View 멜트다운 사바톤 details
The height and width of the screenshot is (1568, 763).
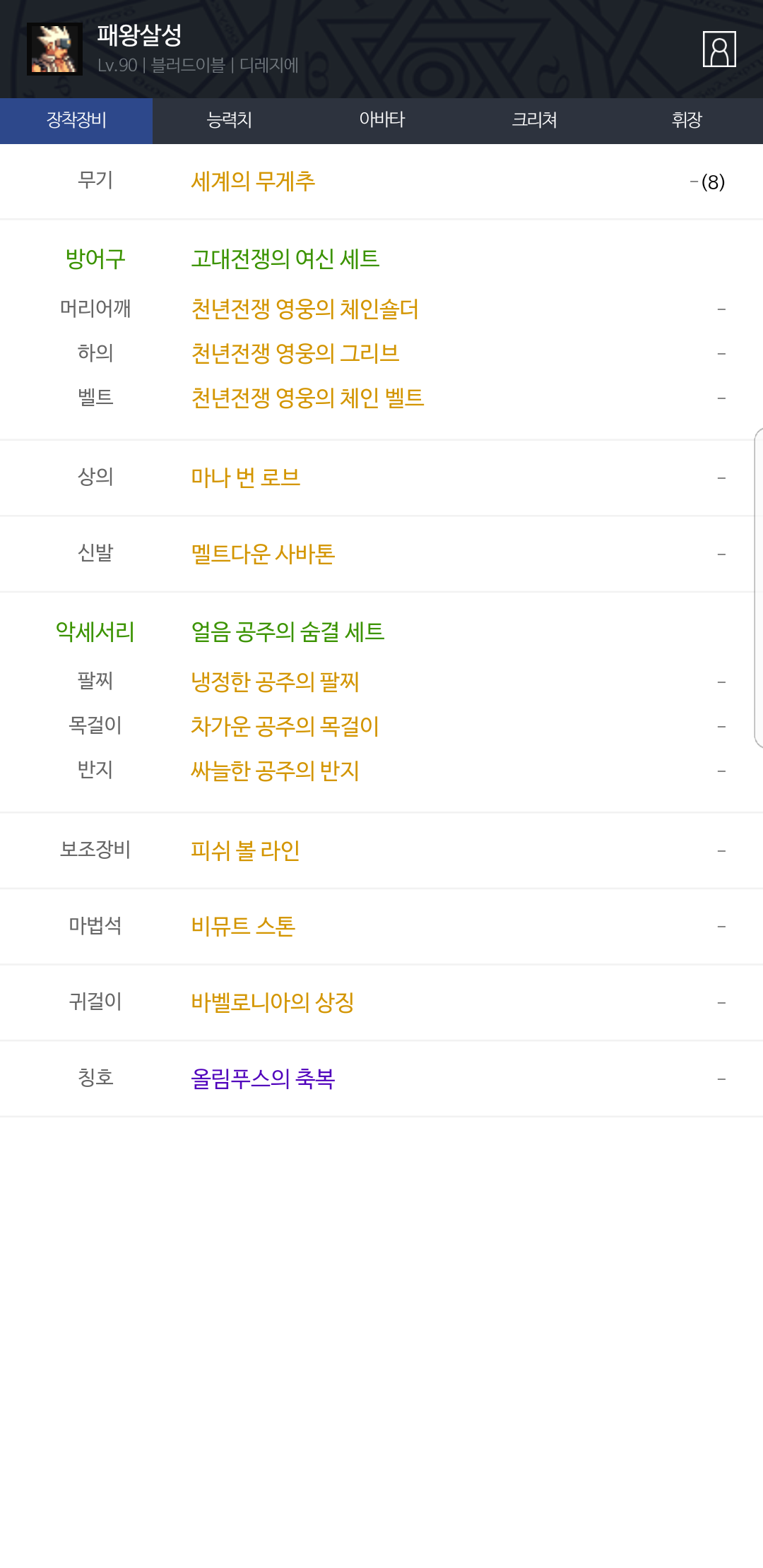point(263,554)
